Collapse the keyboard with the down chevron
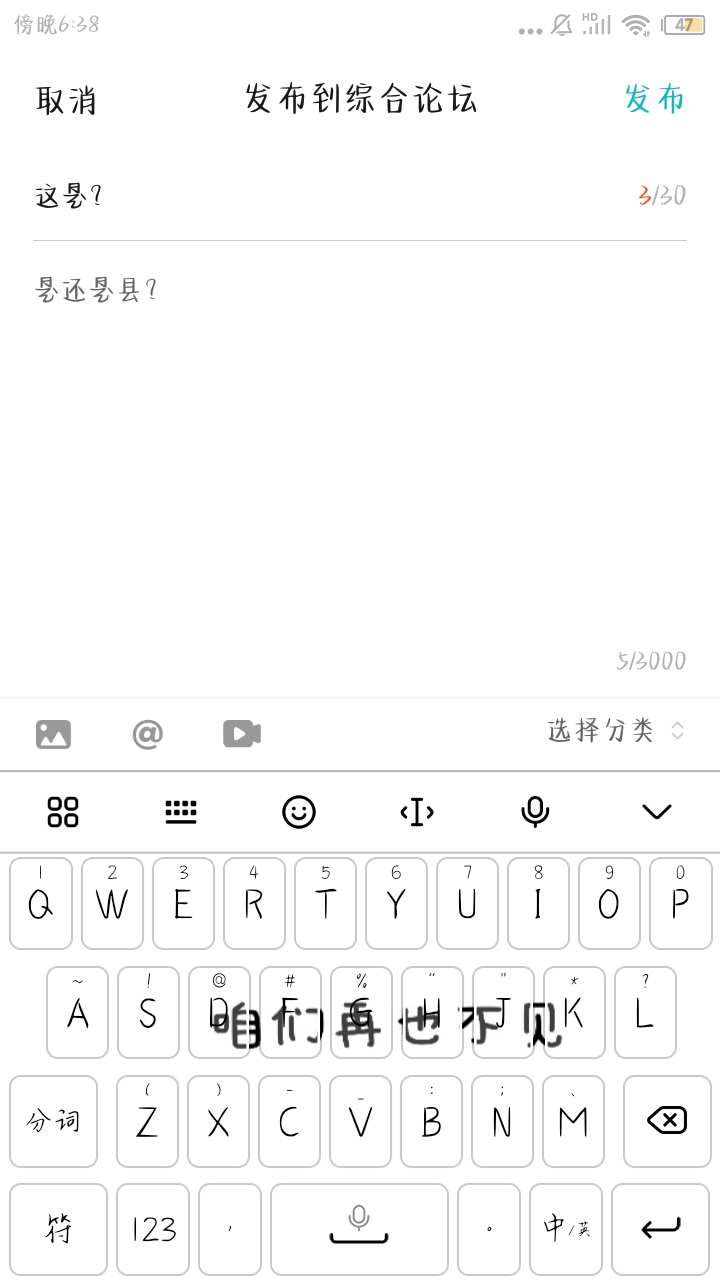Viewport: 720px width, 1280px height. (656, 812)
